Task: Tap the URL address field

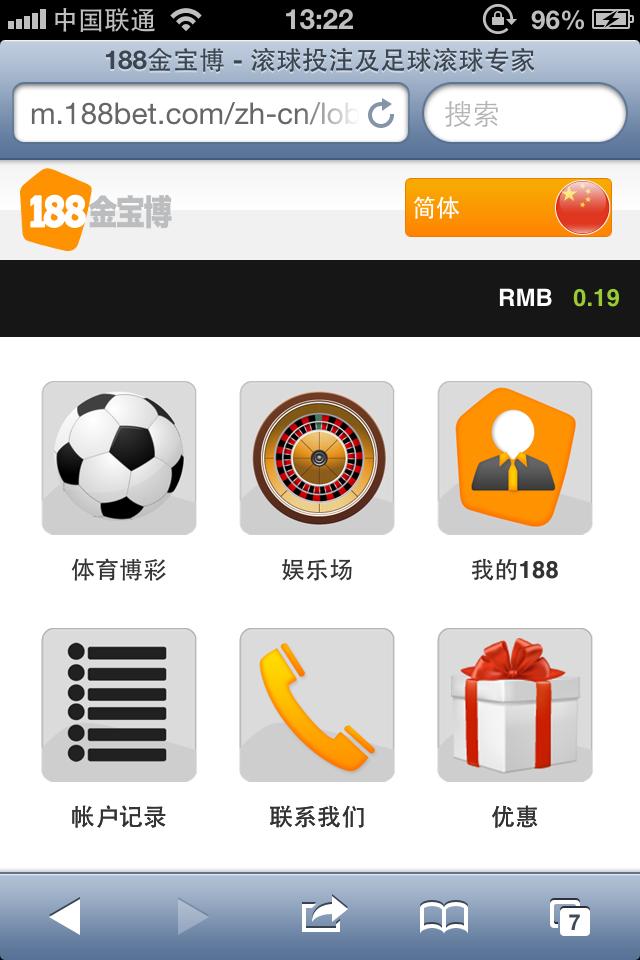Action: pyautogui.click(x=190, y=114)
